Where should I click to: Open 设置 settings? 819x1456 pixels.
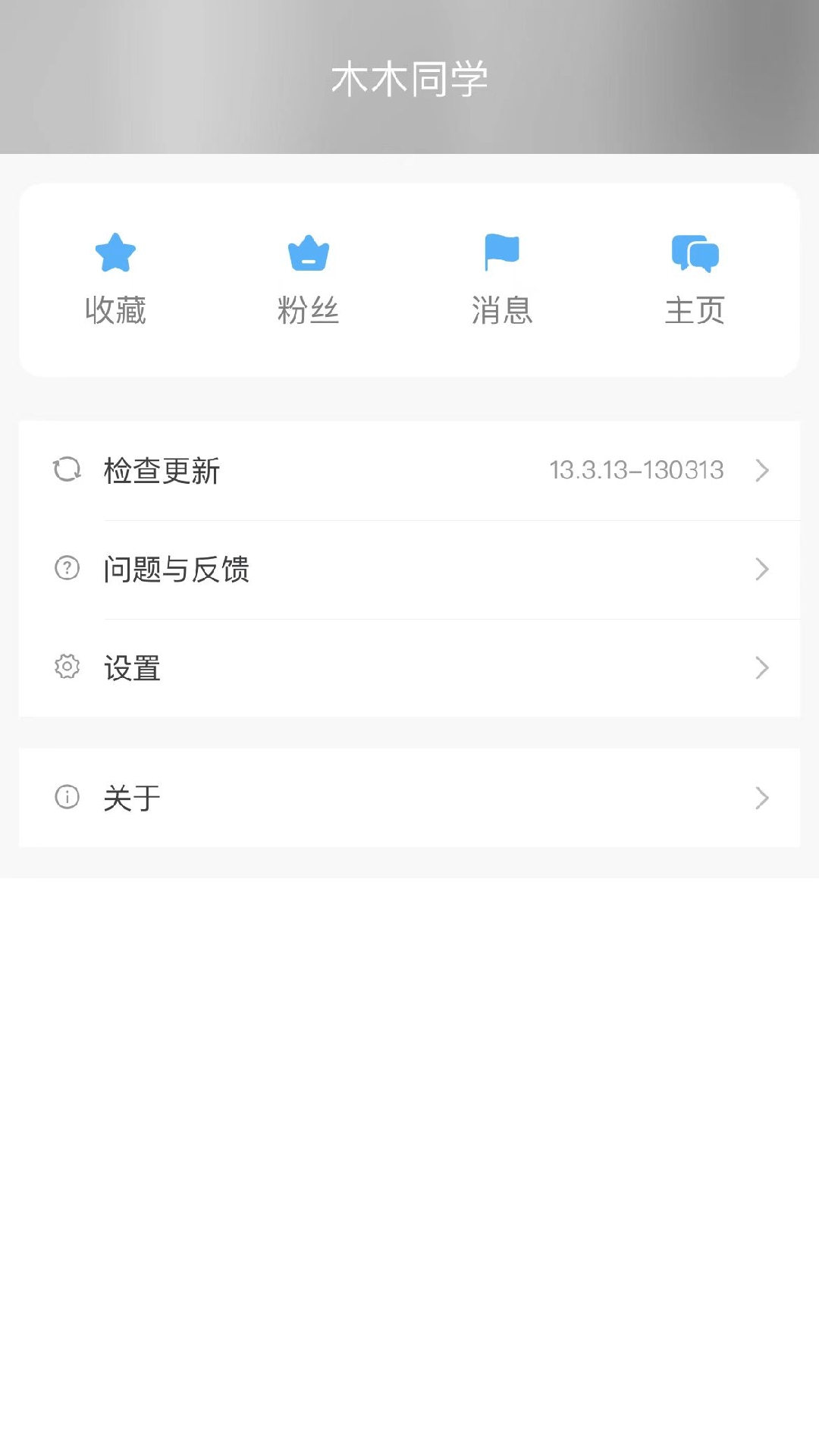coord(409,668)
